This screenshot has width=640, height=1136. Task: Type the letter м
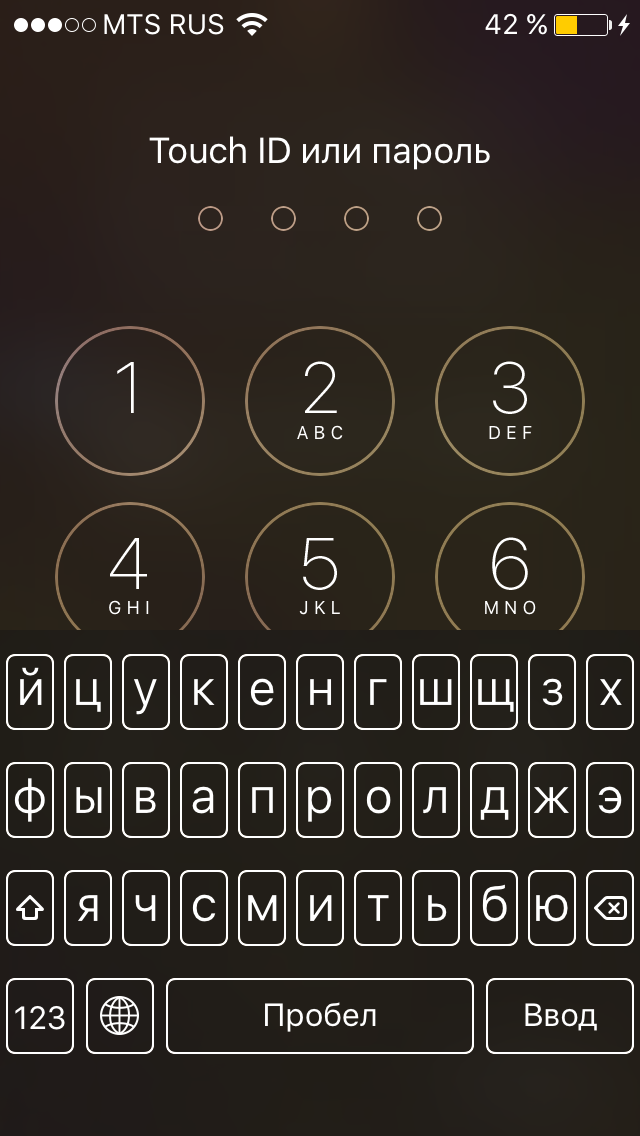262,908
